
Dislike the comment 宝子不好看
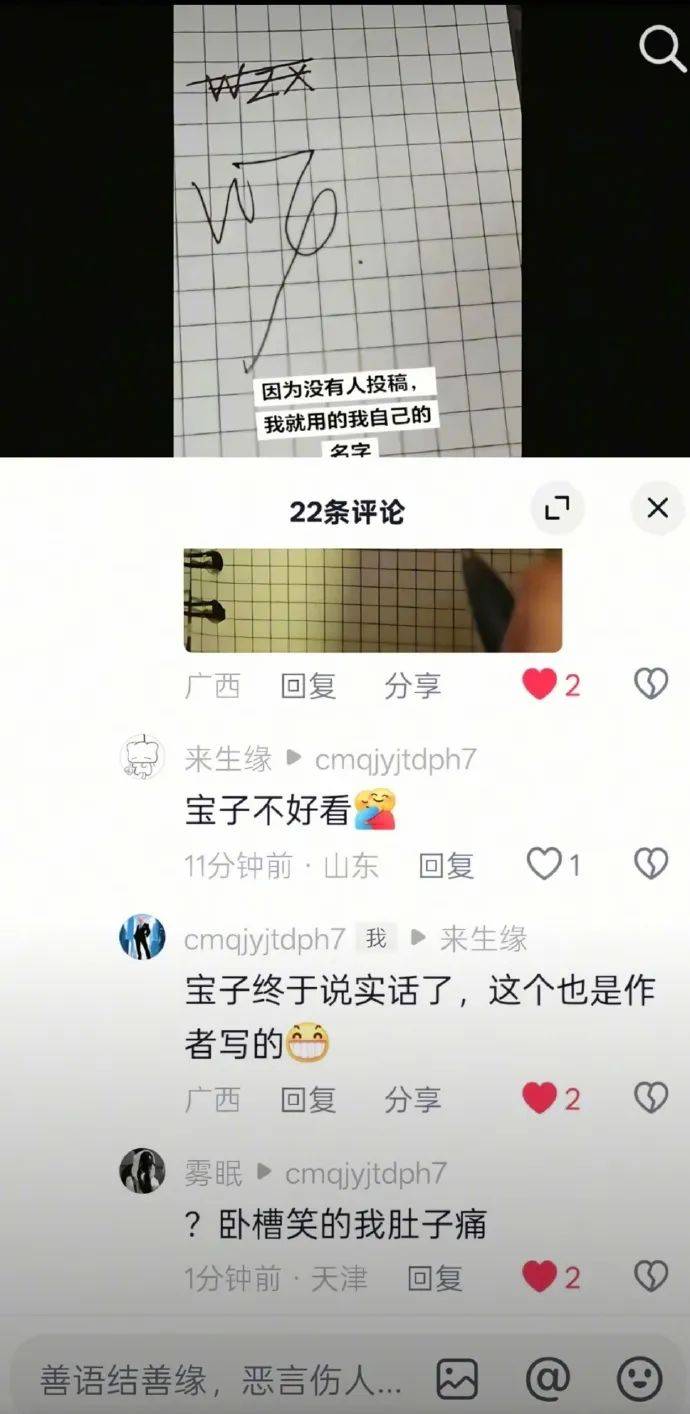pyautogui.click(x=651, y=864)
